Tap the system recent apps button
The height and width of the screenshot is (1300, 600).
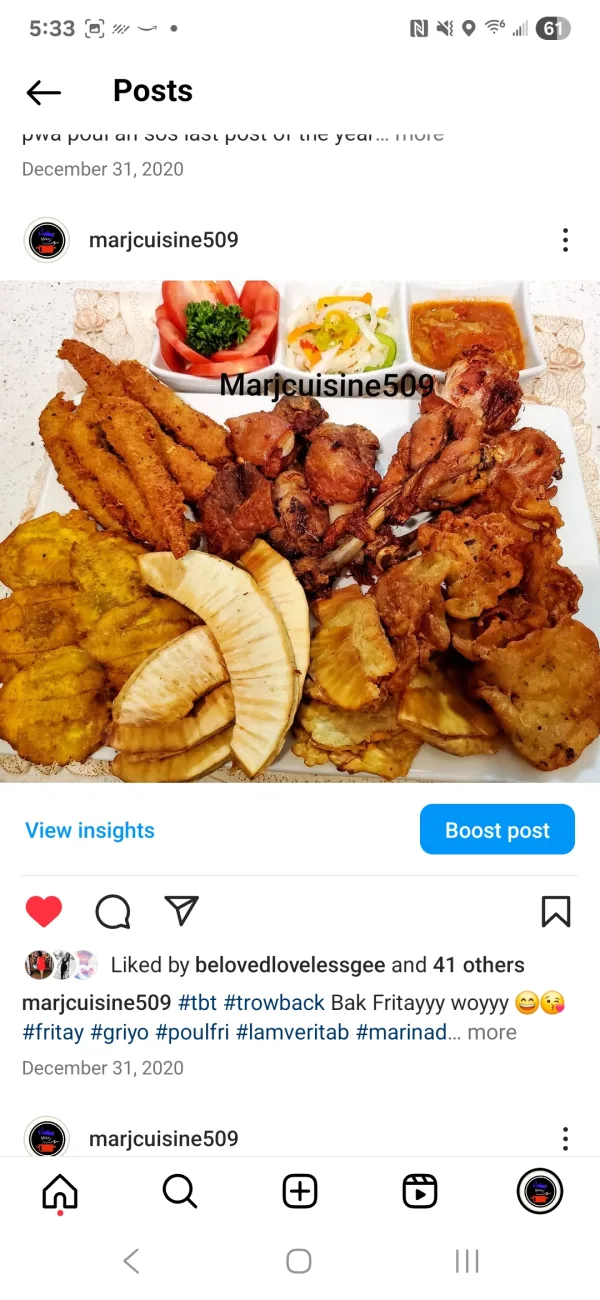coord(467,1261)
